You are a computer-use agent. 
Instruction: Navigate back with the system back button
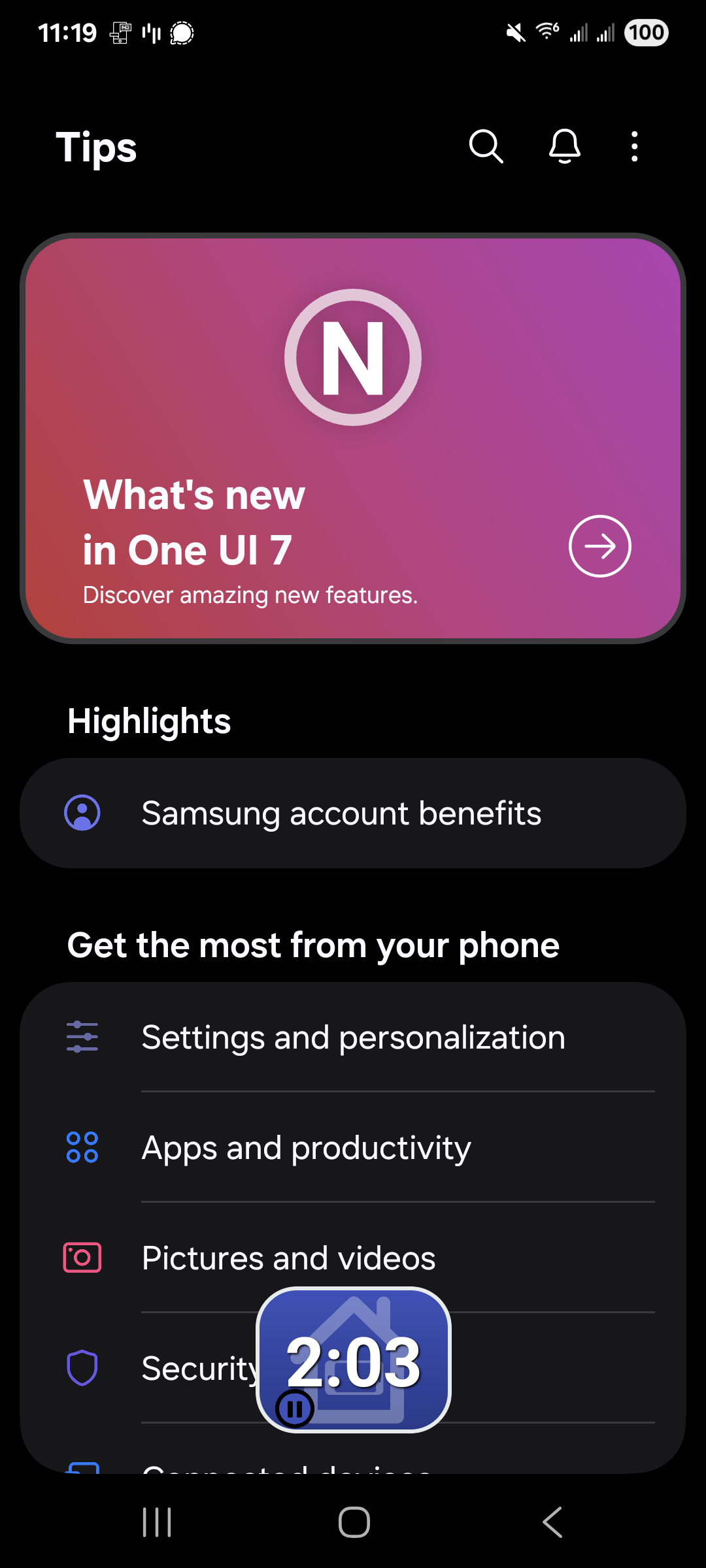552,1522
